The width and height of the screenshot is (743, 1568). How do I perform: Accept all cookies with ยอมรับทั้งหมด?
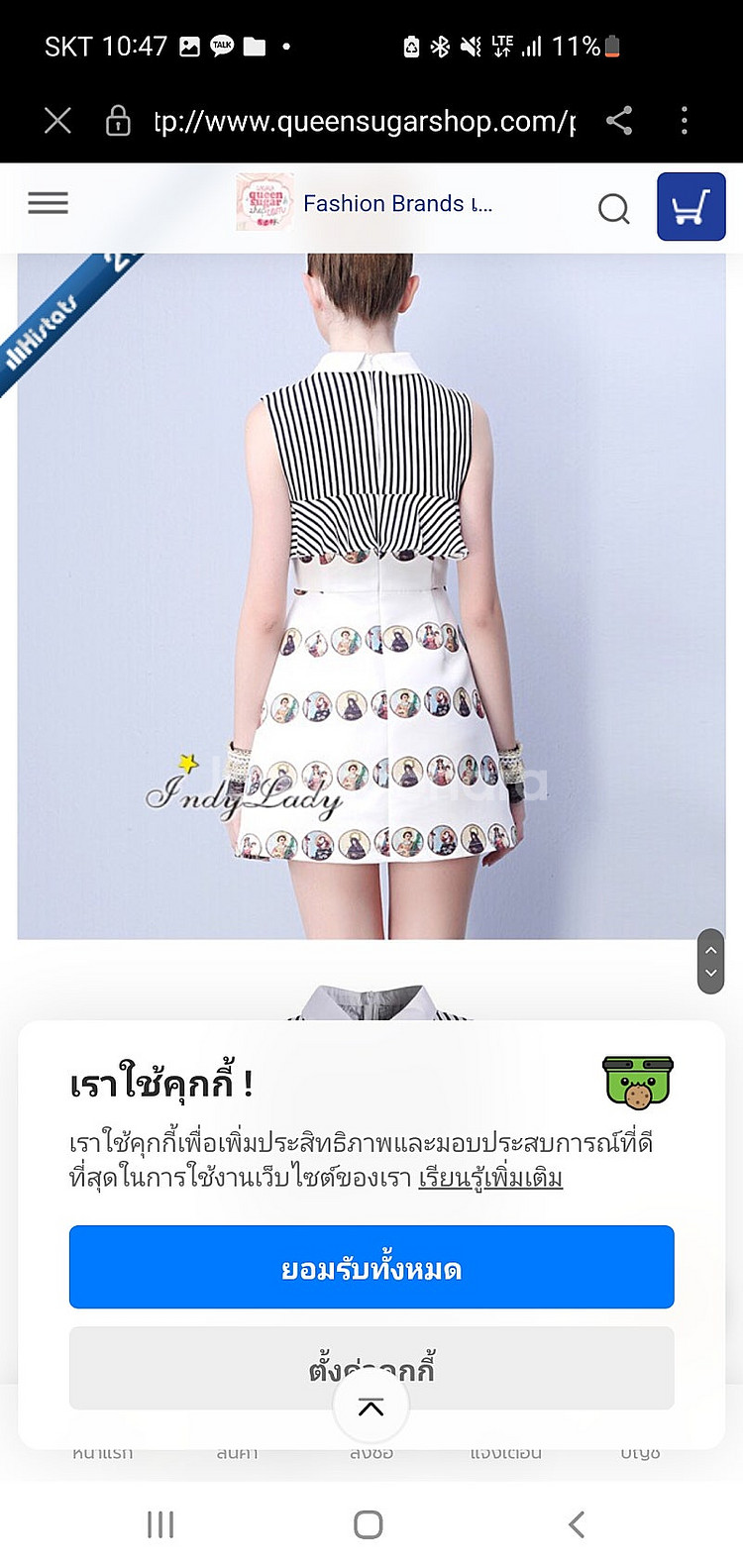pos(371,1267)
